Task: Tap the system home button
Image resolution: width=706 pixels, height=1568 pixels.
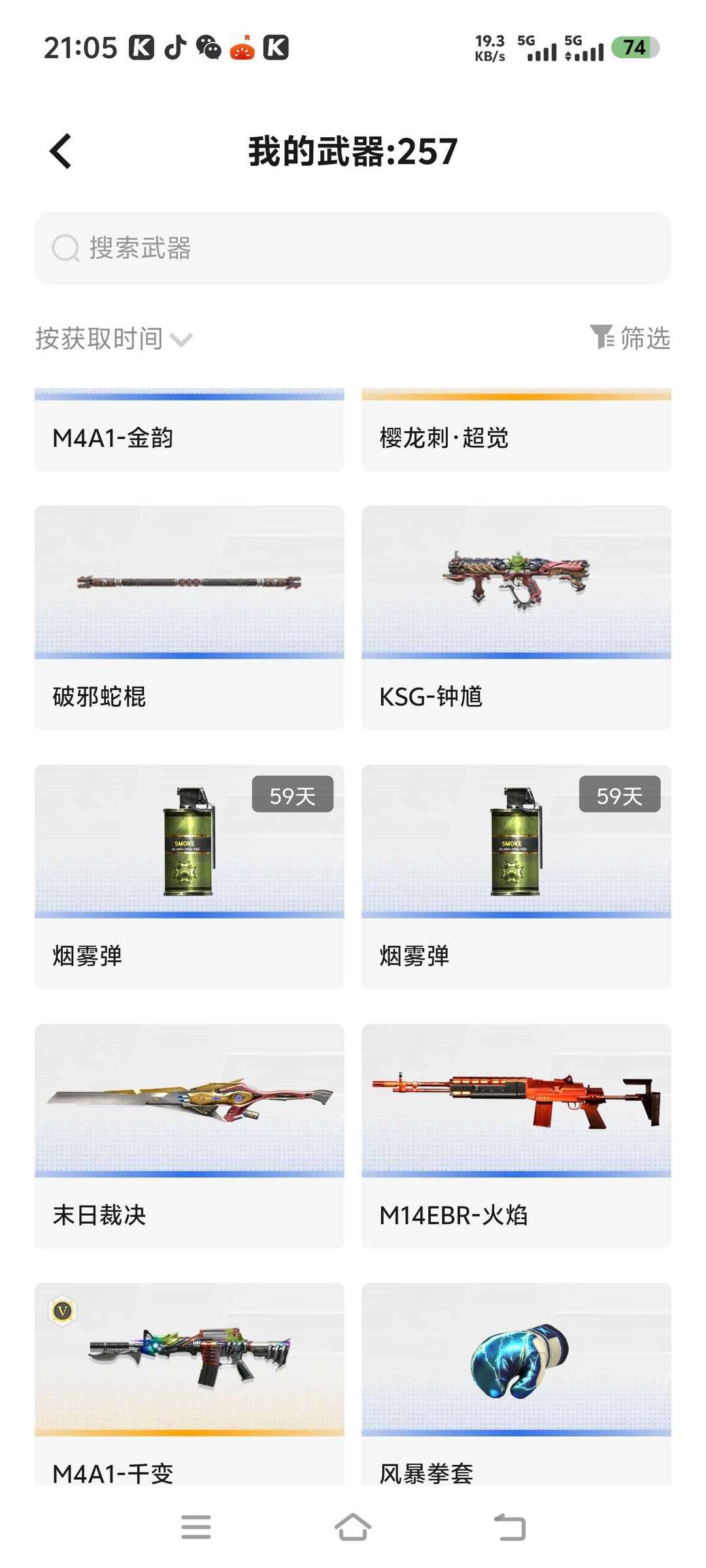Action: pyautogui.click(x=353, y=1527)
